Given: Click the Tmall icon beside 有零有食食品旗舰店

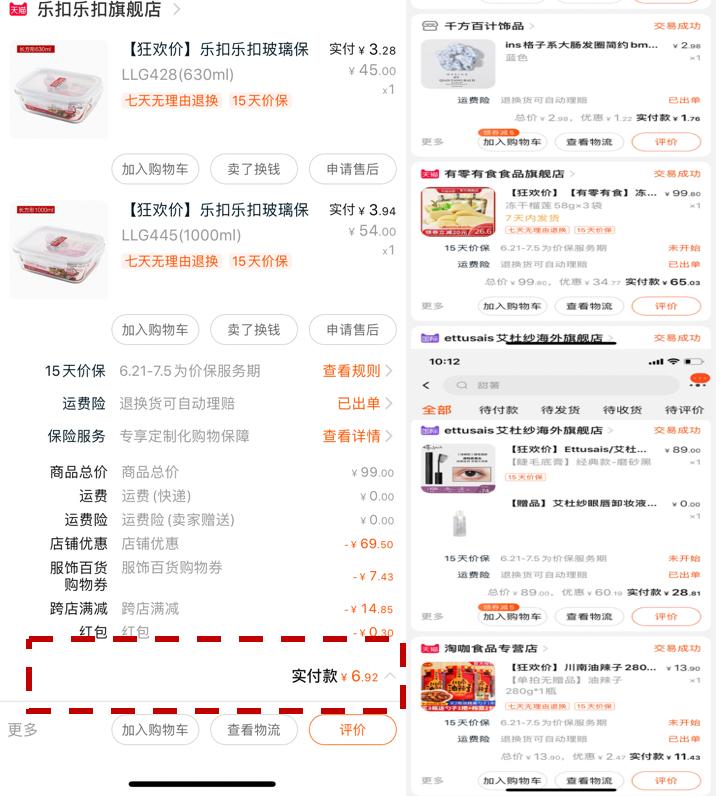Looking at the screenshot, I should (430, 175).
